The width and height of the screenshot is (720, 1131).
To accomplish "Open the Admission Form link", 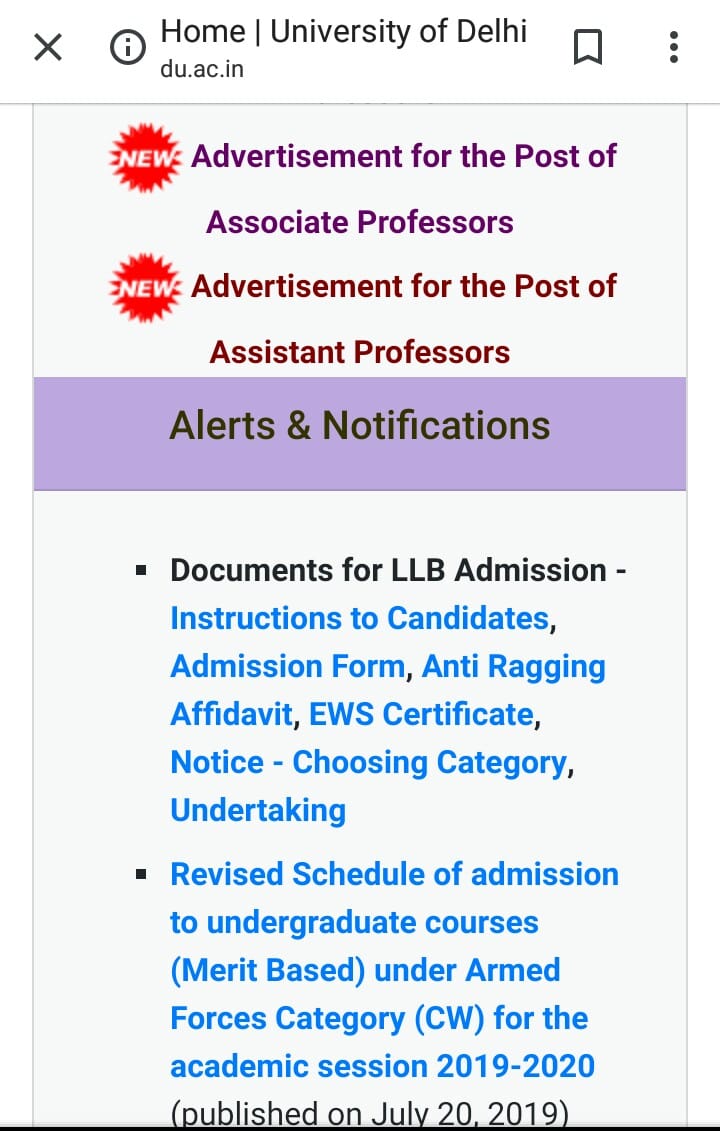I will coord(286,666).
